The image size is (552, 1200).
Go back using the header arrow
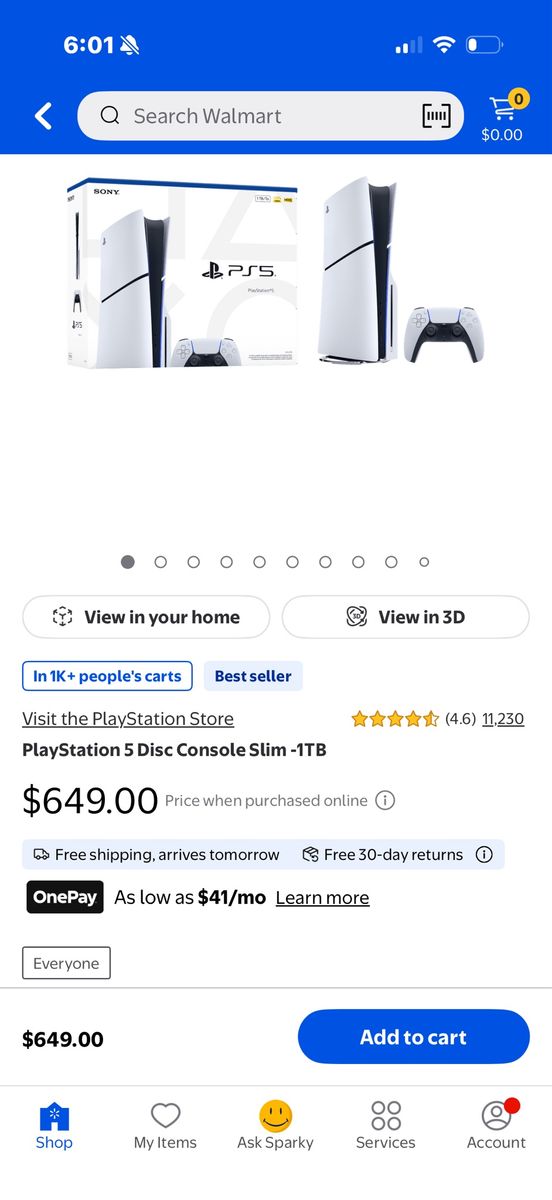point(43,116)
